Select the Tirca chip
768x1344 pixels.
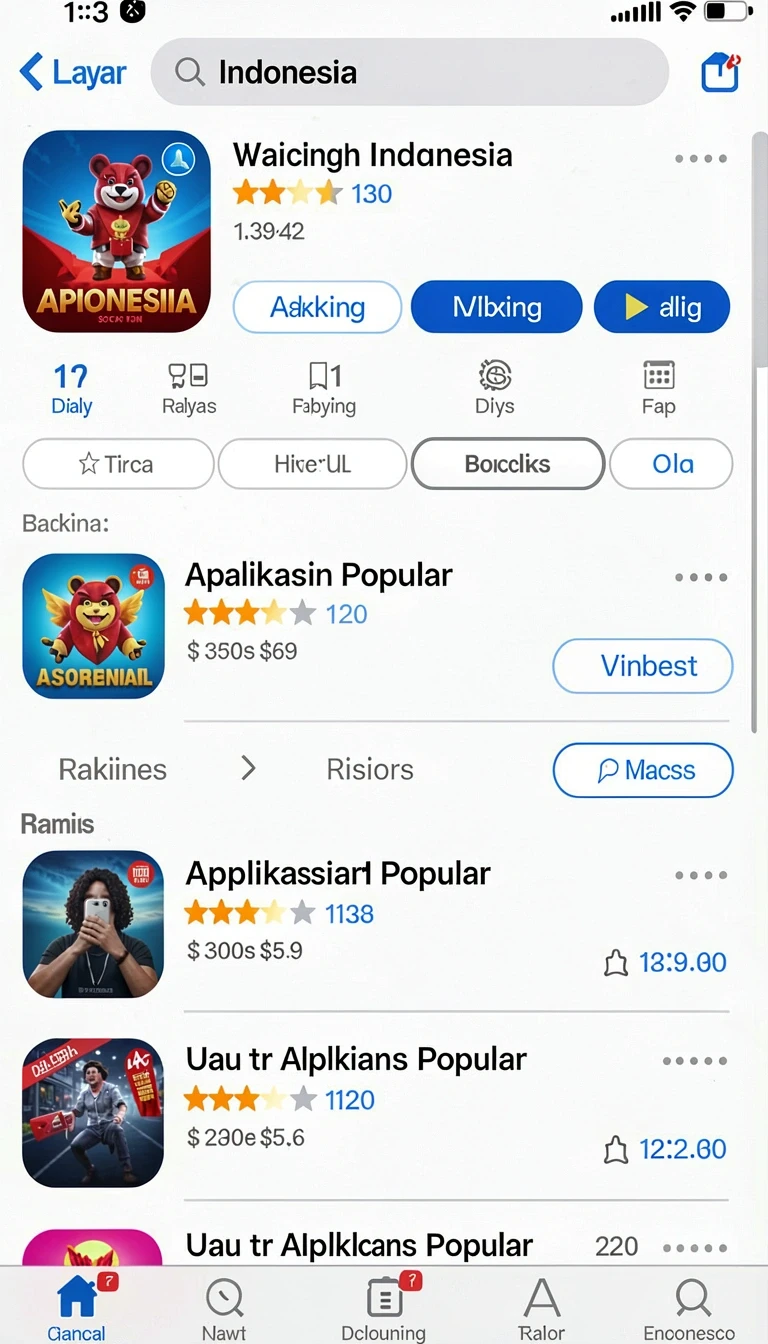click(118, 464)
